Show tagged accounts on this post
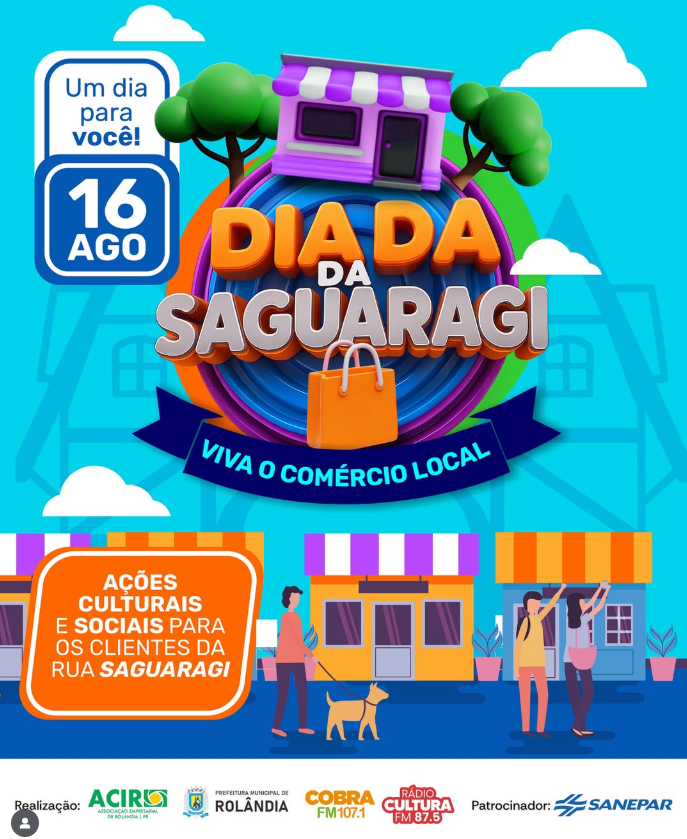Viewport: 687px width, 839px height. pyautogui.click(x=27, y=821)
